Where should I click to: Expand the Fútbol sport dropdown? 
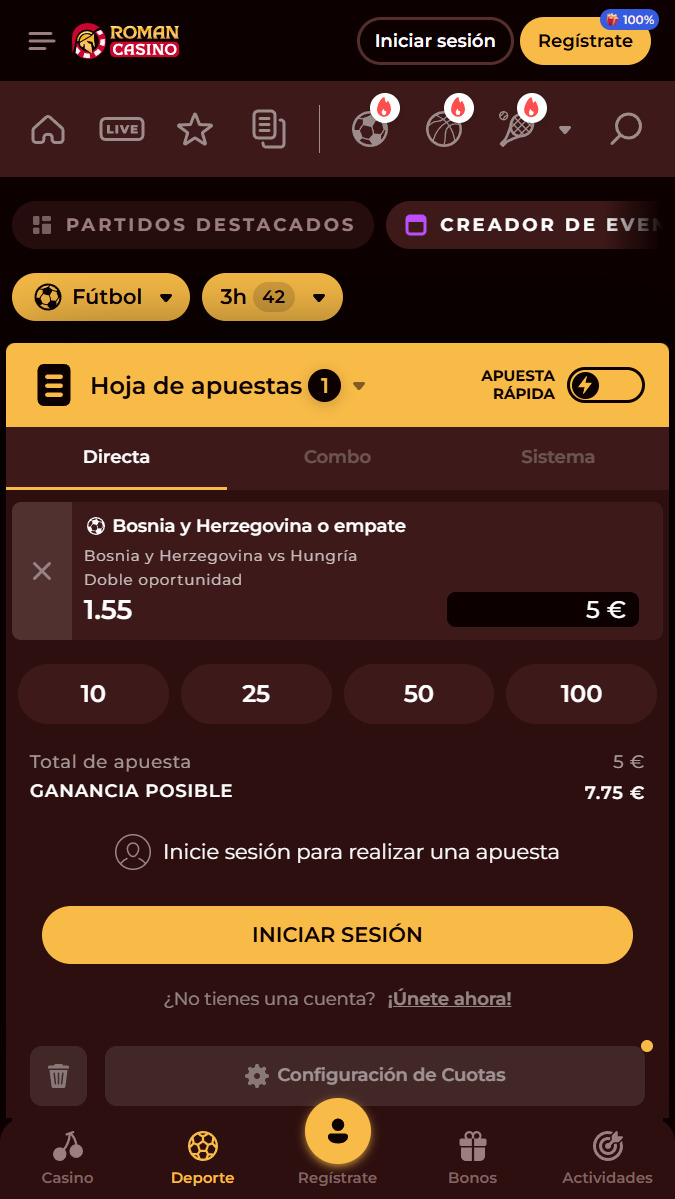(101, 297)
